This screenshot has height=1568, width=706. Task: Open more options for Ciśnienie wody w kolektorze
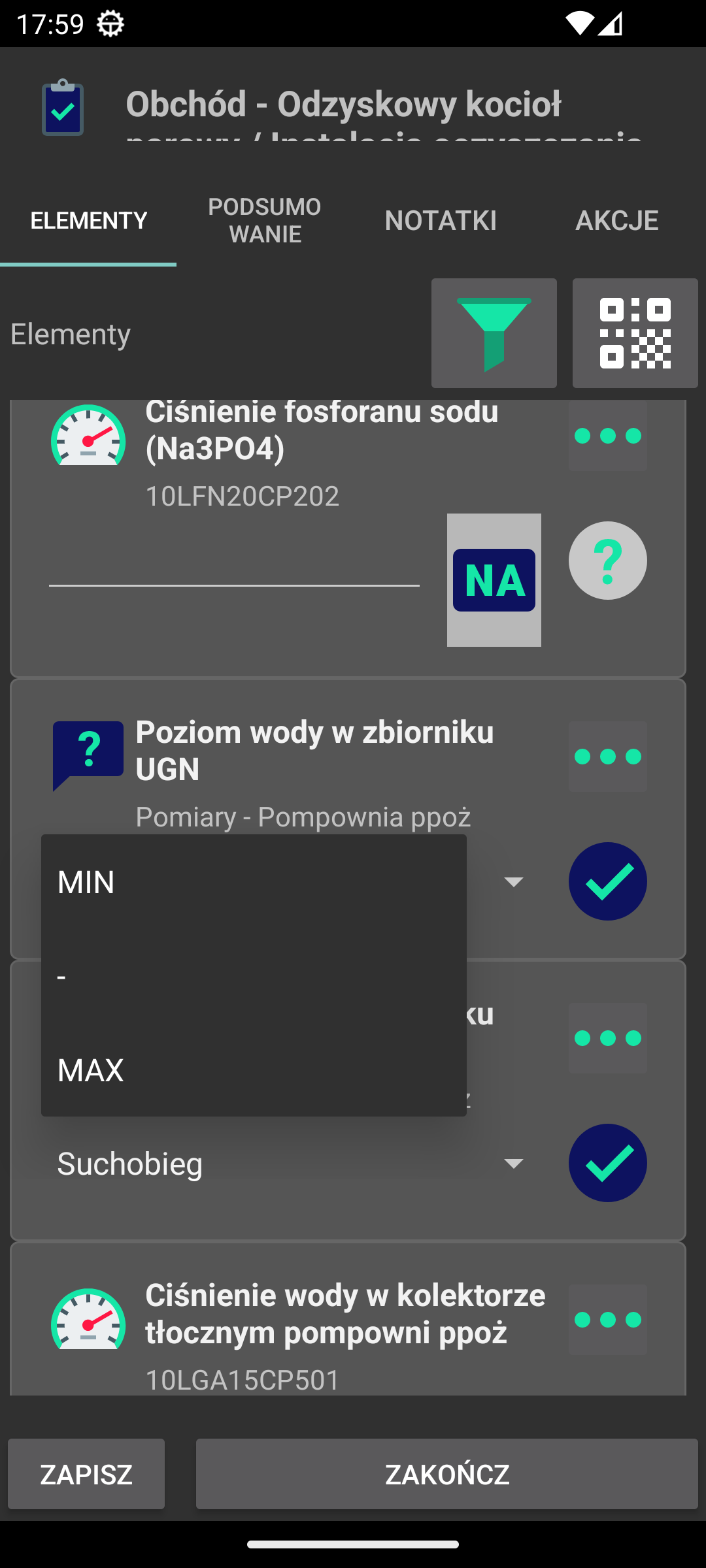[607, 1320]
